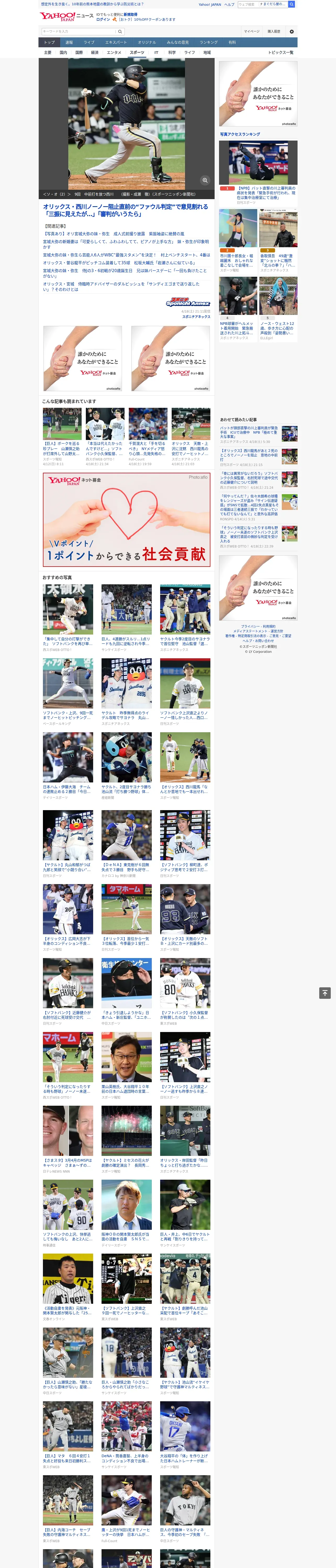This screenshot has width=336, height=1568.
Task: Tap the scroll-to-top arrow button
Action: [324, 993]
